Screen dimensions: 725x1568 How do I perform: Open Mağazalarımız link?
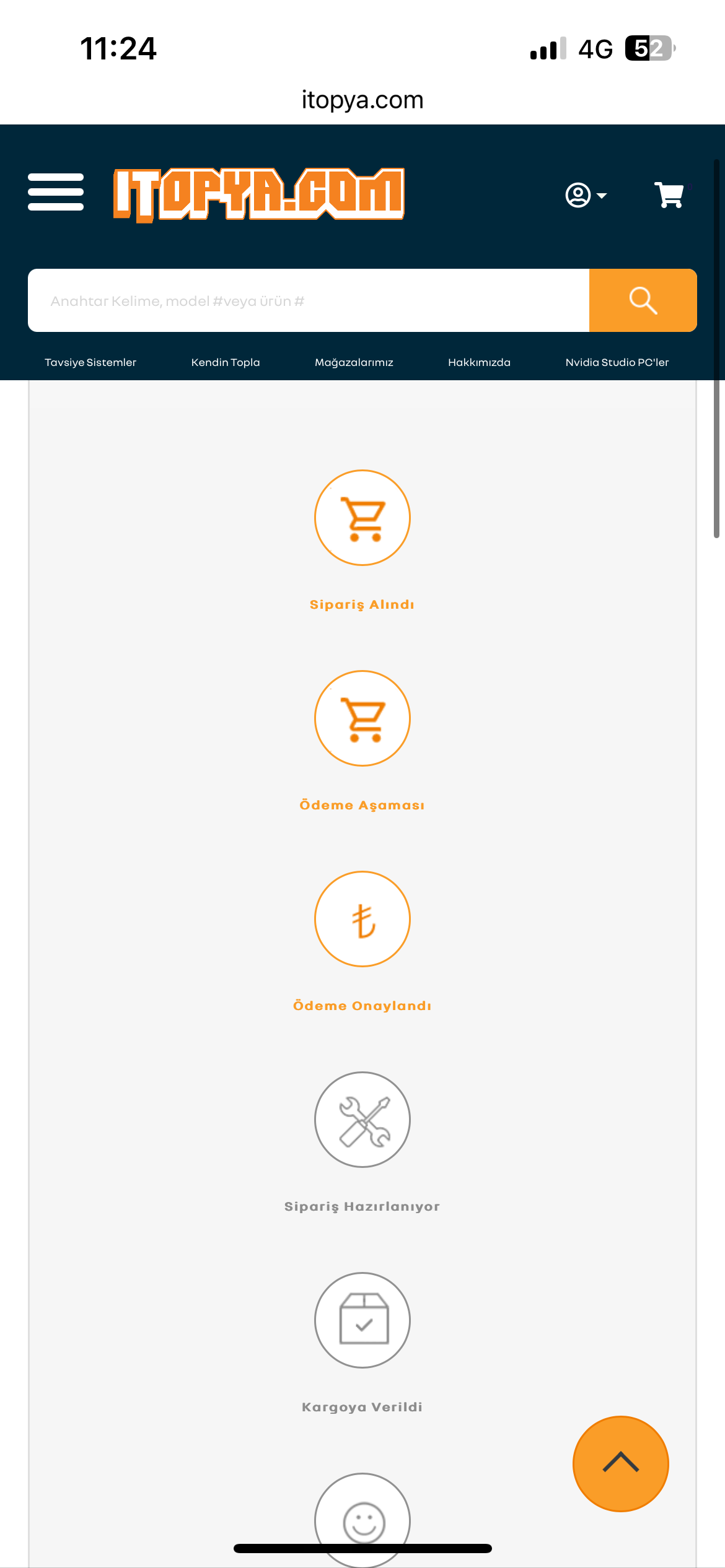pyautogui.click(x=354, y=362)
